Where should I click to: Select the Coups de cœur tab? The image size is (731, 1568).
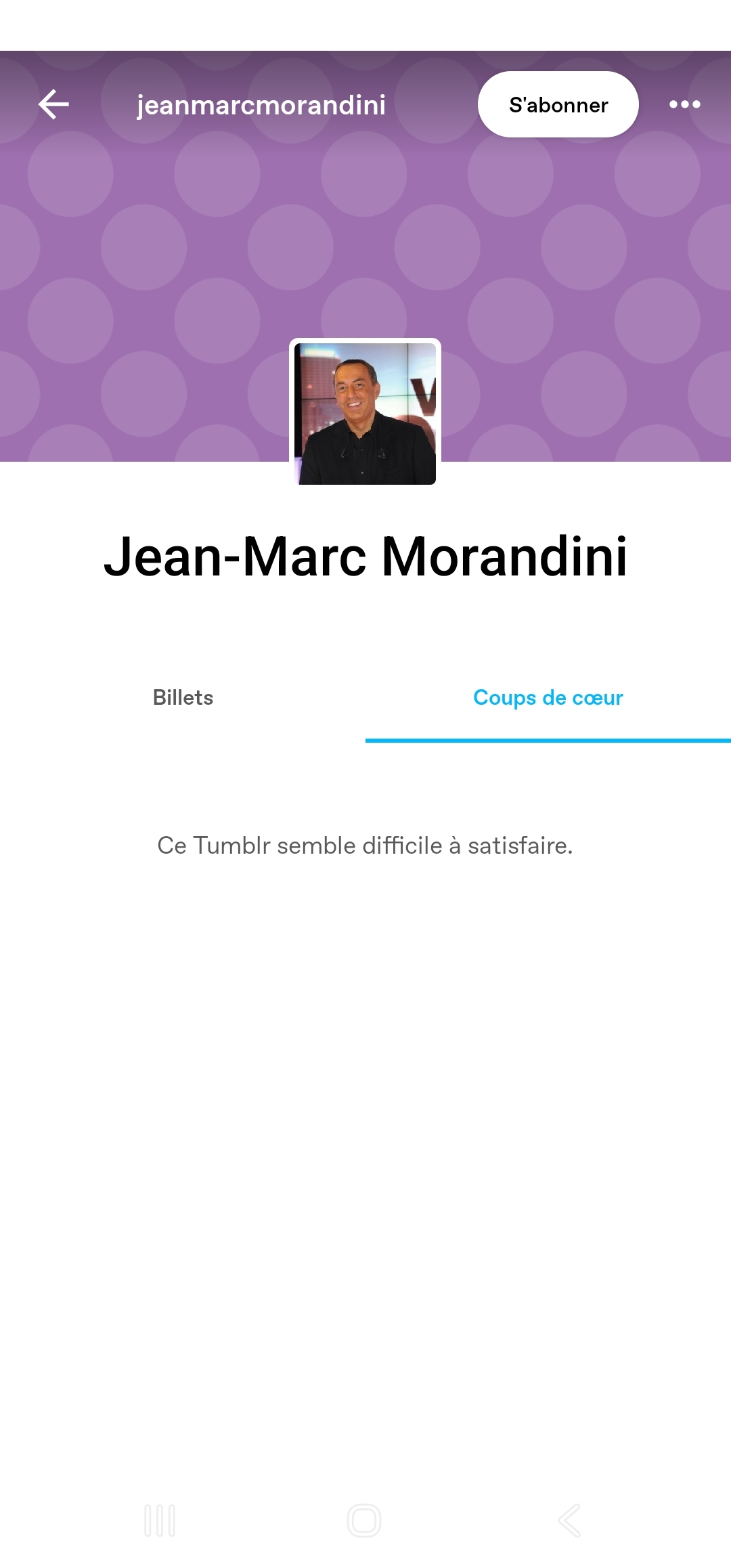(x=548, y=698)
